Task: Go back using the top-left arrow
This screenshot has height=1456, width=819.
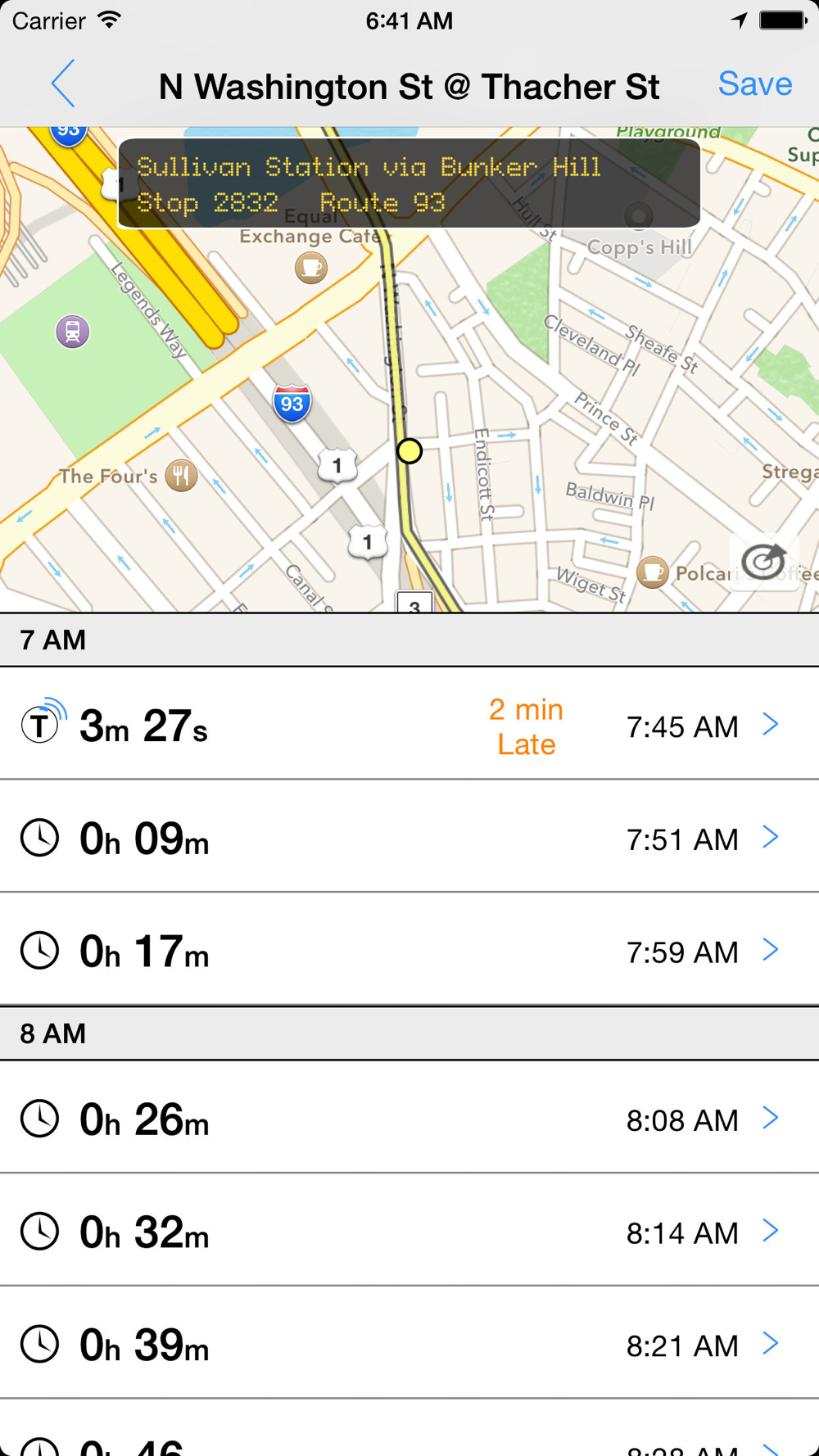Action: (63, 84)
